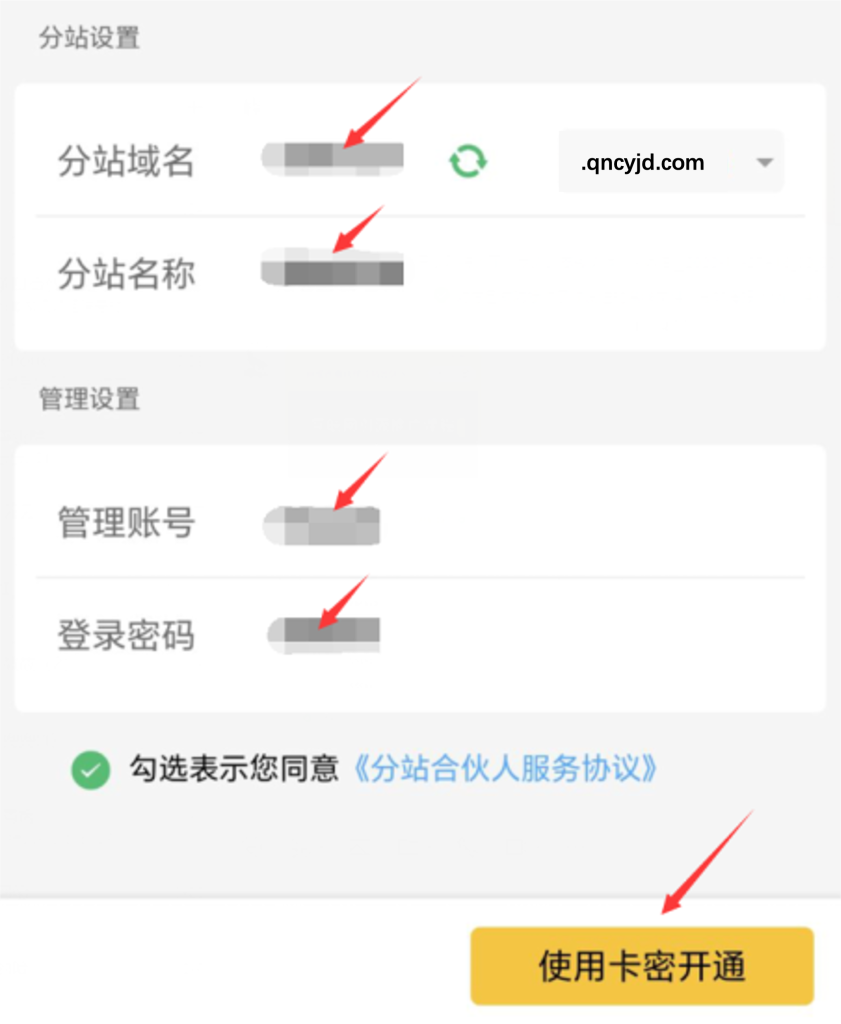Click the 分站域名 input field
This screenshot has width=841, height=1024.
[332, 157]
